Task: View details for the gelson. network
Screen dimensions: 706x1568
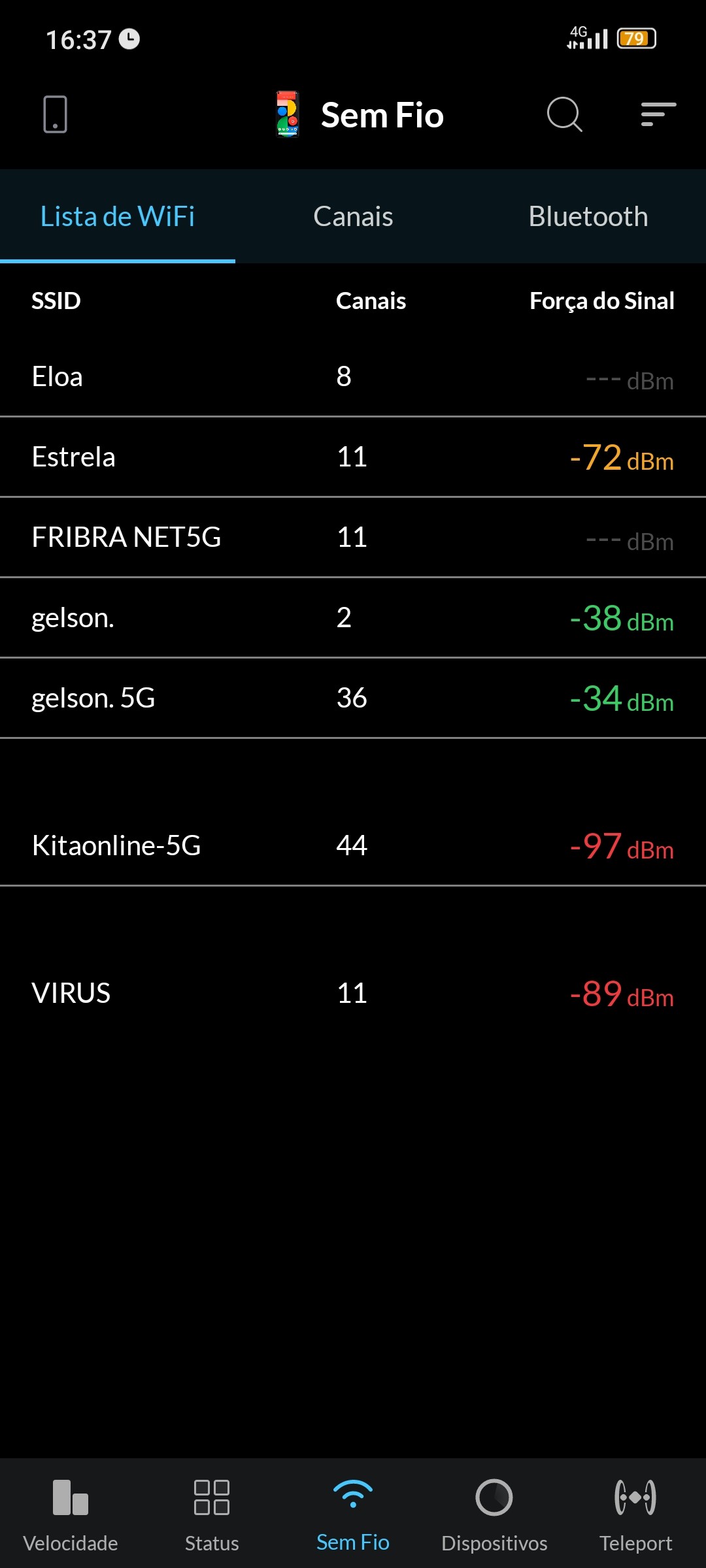Action: pyautogui.click(x=353, y=617)
